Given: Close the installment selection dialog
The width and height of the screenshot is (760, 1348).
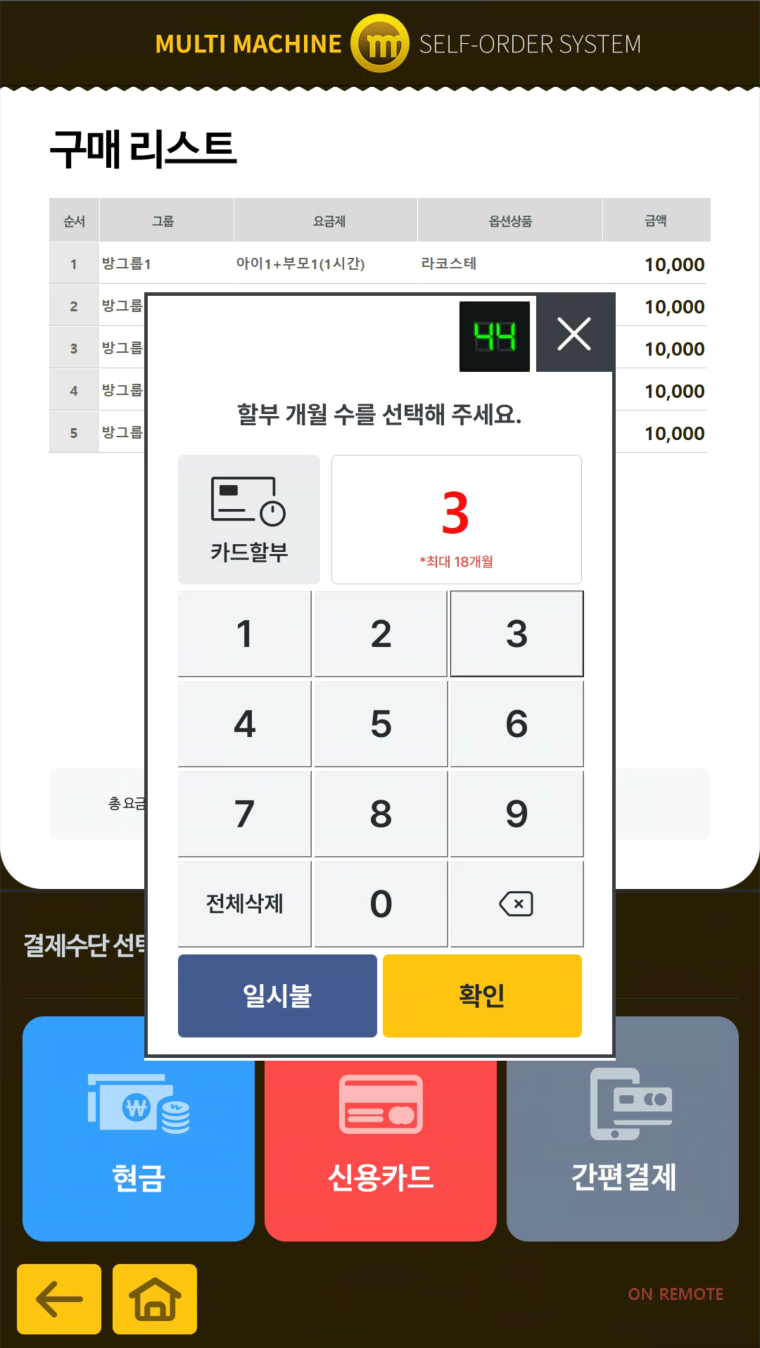Looking at the screenshot, I should point(574,334).
